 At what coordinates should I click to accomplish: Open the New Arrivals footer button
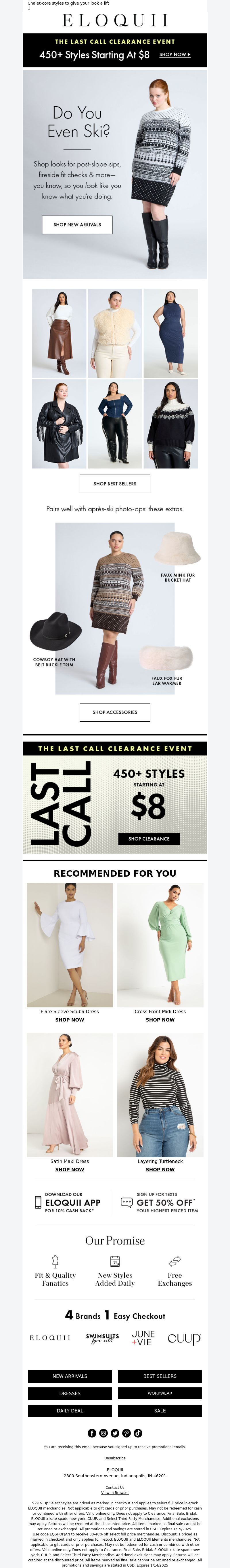click(x=70, y=1376)
